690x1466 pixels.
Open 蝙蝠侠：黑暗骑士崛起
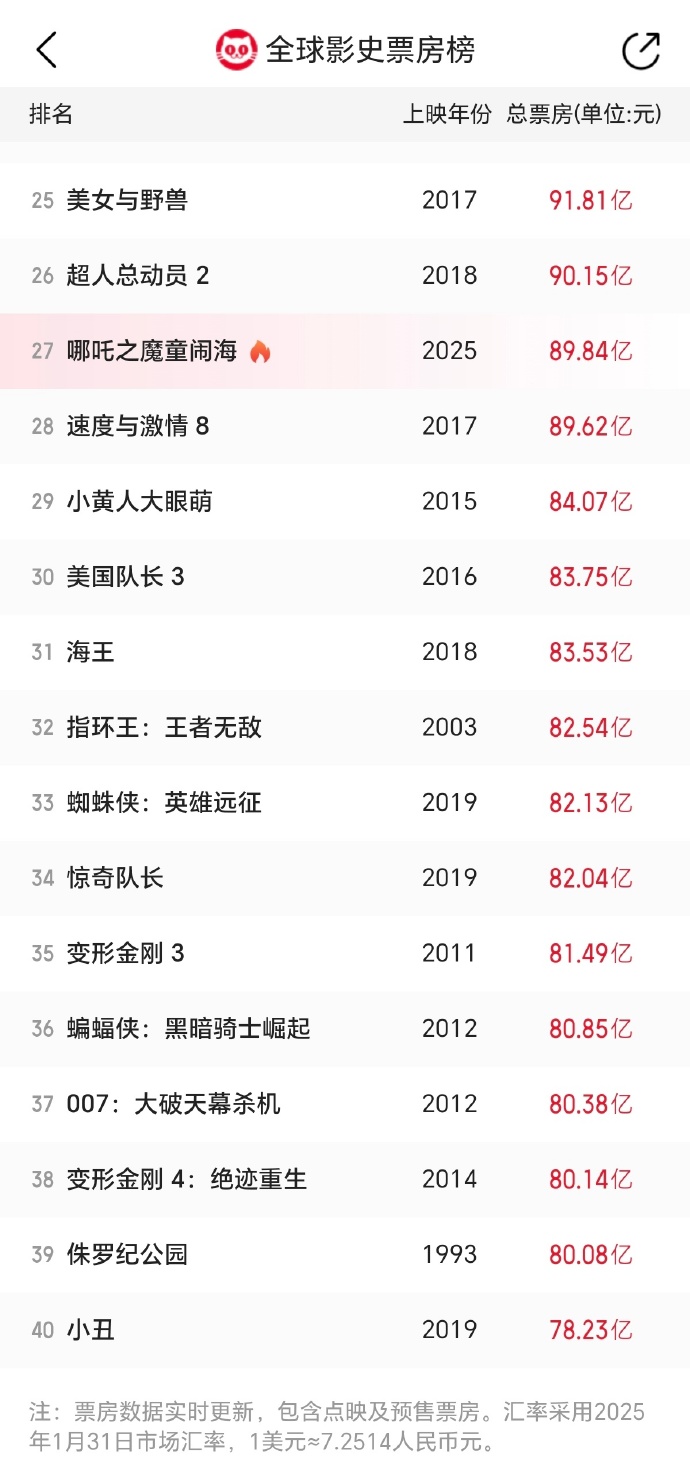tap(345, 1028)
